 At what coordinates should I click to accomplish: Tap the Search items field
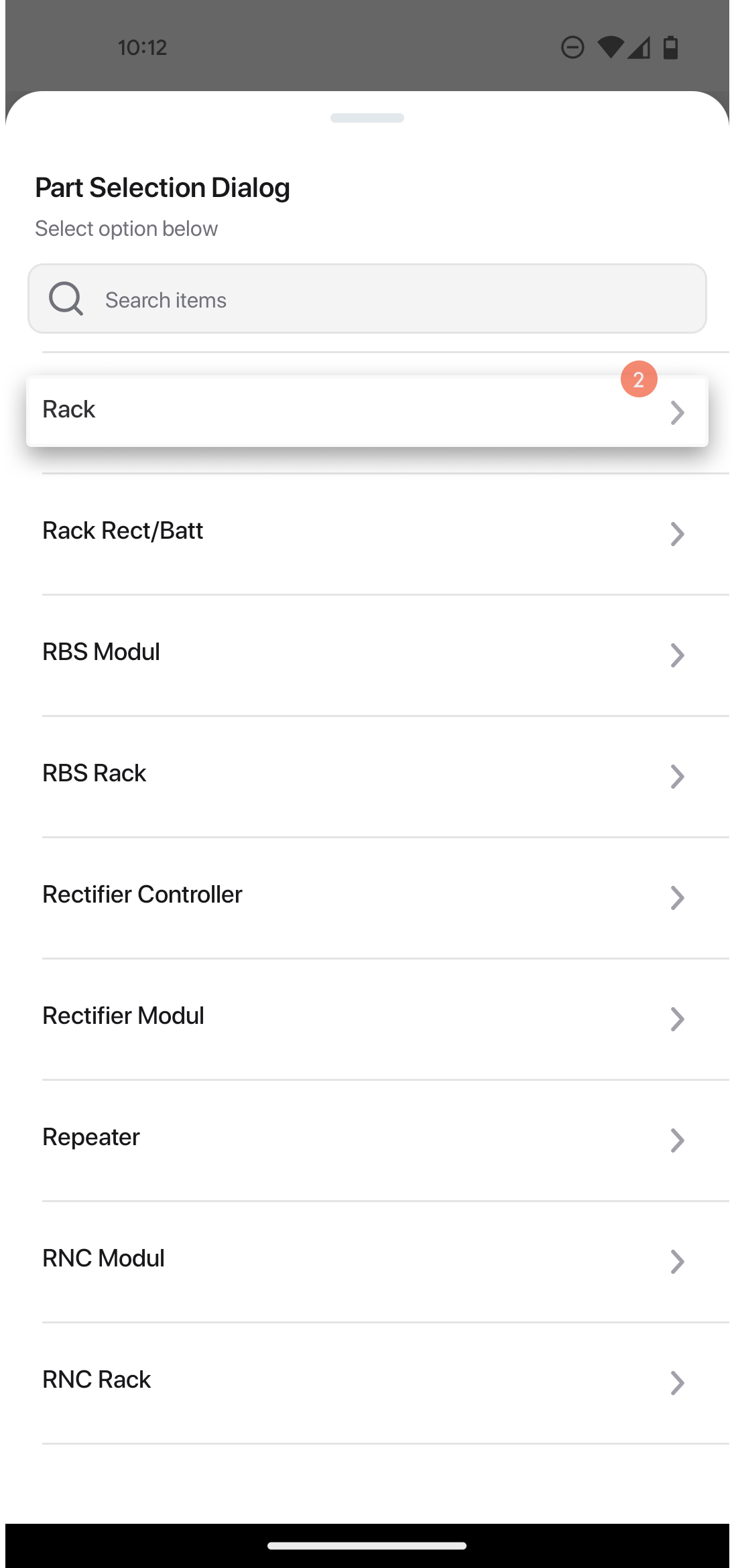point(367,299)
